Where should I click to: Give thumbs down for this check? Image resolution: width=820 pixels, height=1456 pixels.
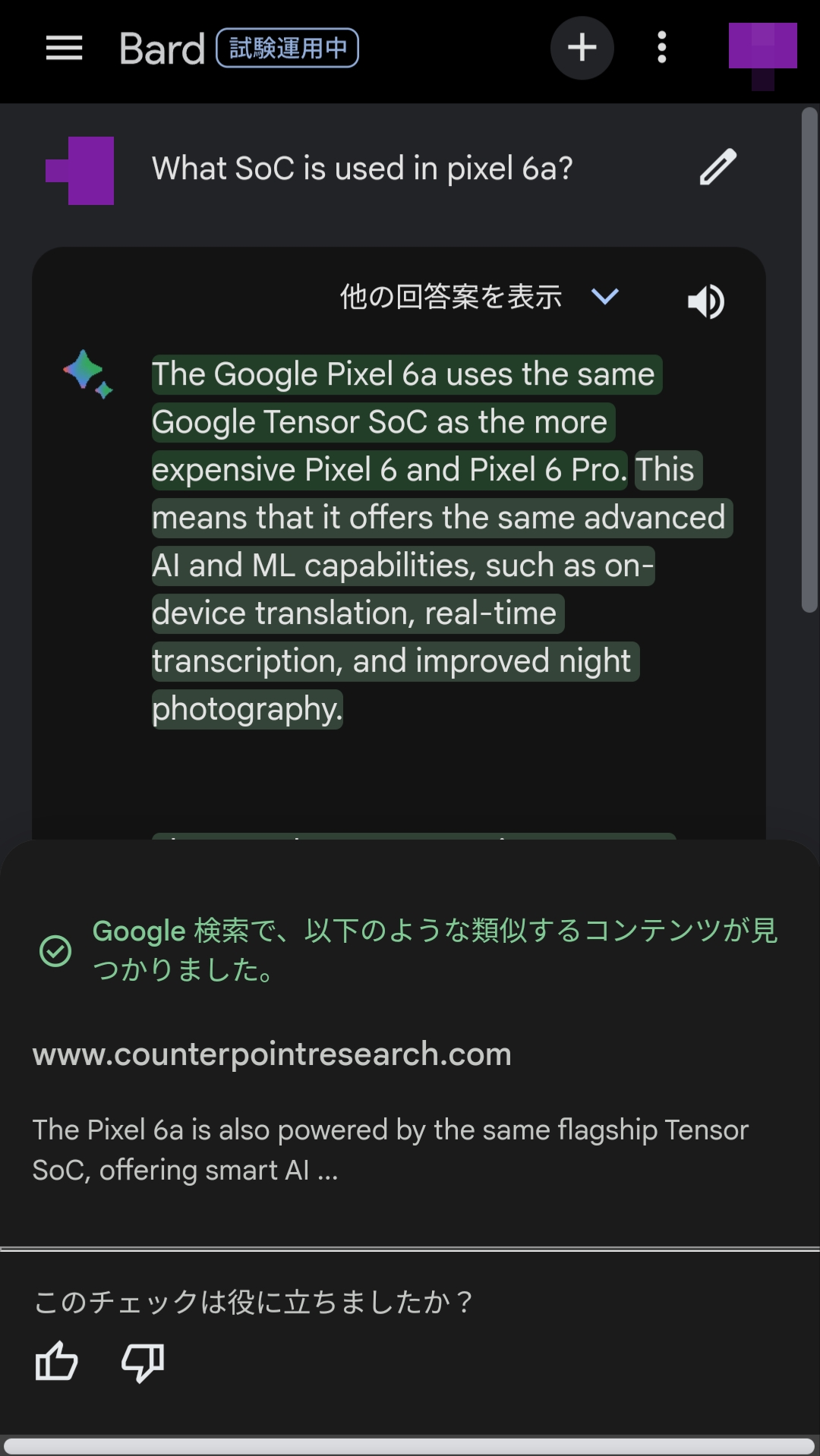(143, 1360)
